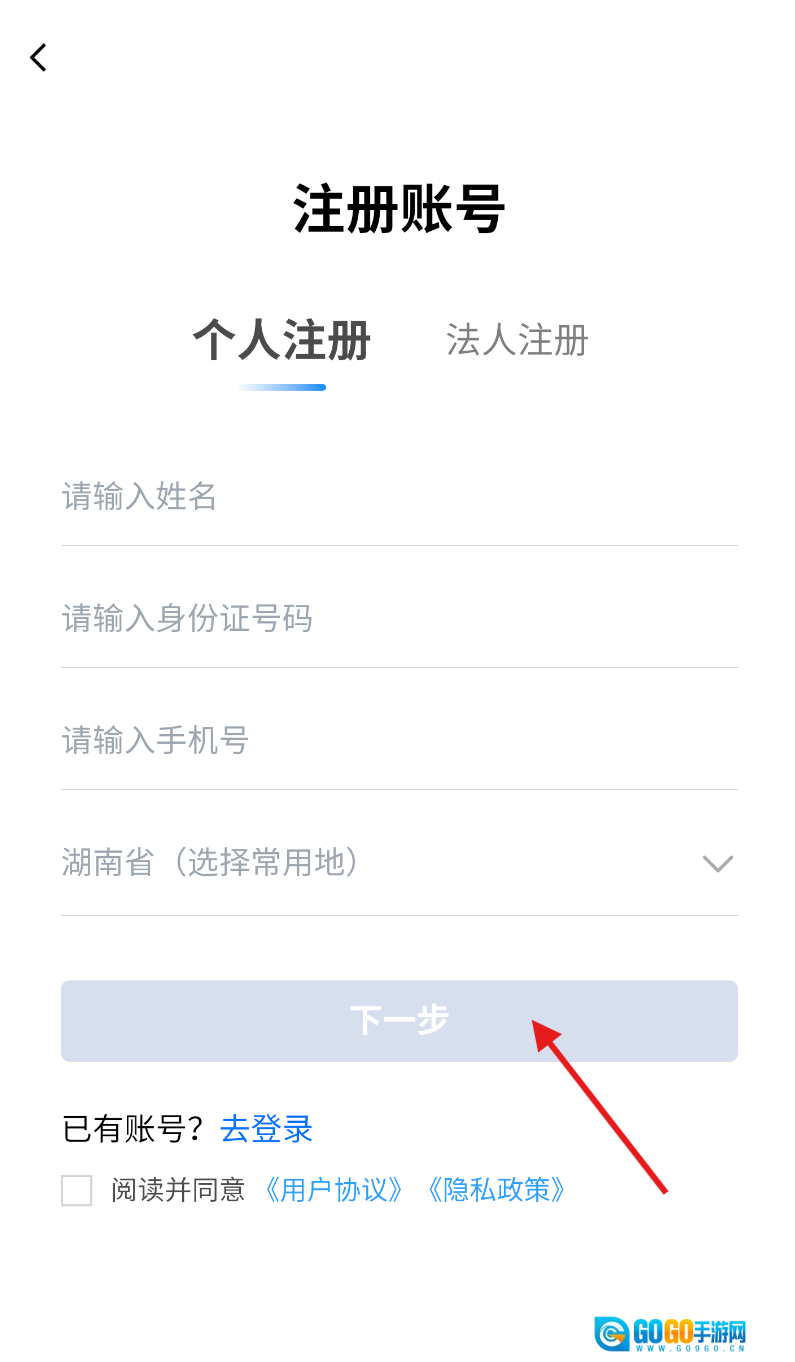This screenshot has height=1362, width=795.
Task: Open the 去登录 login link
Action: (x=267, y=1129)
